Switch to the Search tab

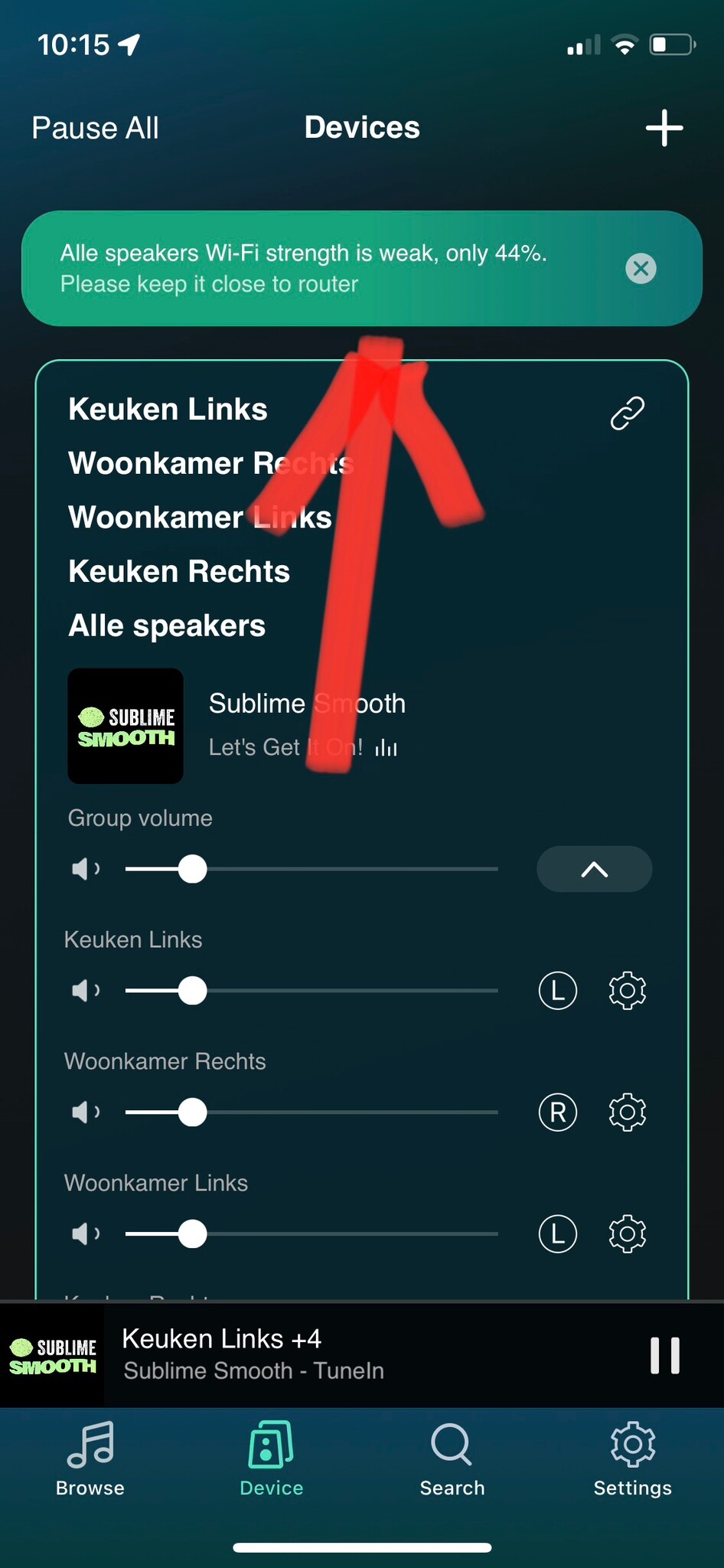point(452,1459)
